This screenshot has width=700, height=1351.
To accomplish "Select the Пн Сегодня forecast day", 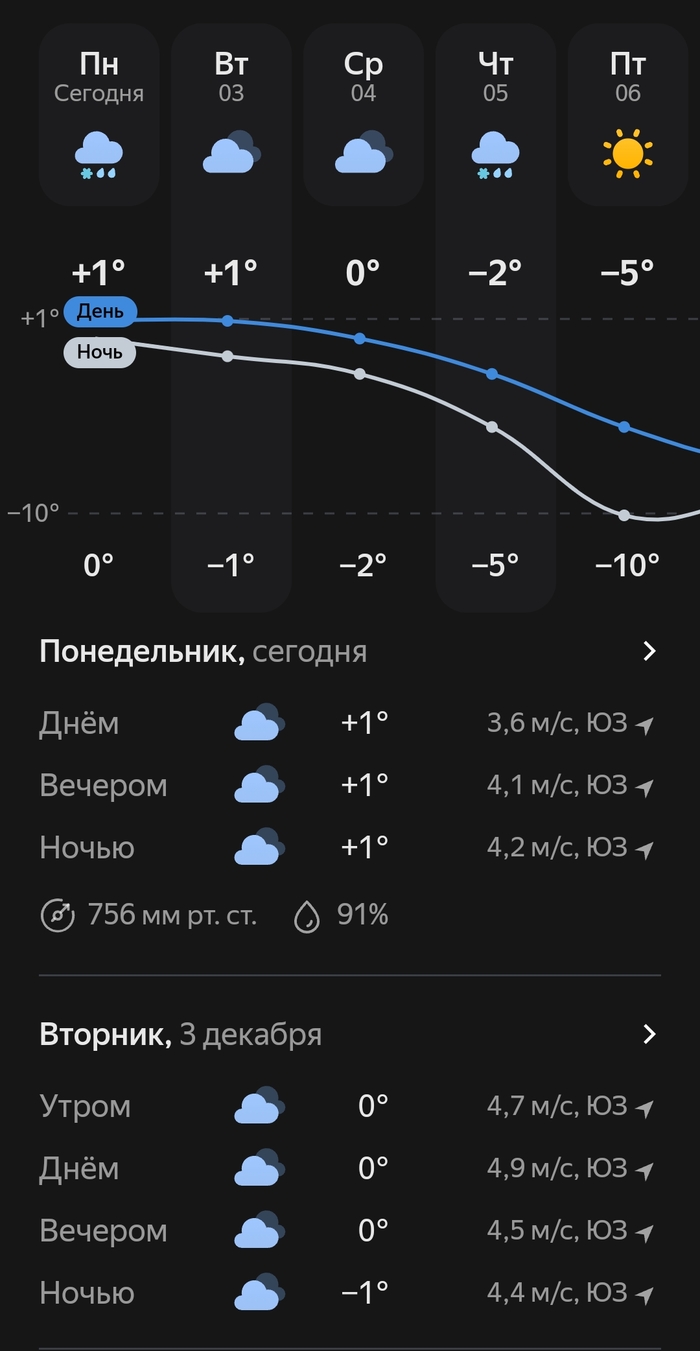I will [x=99, y=115].
